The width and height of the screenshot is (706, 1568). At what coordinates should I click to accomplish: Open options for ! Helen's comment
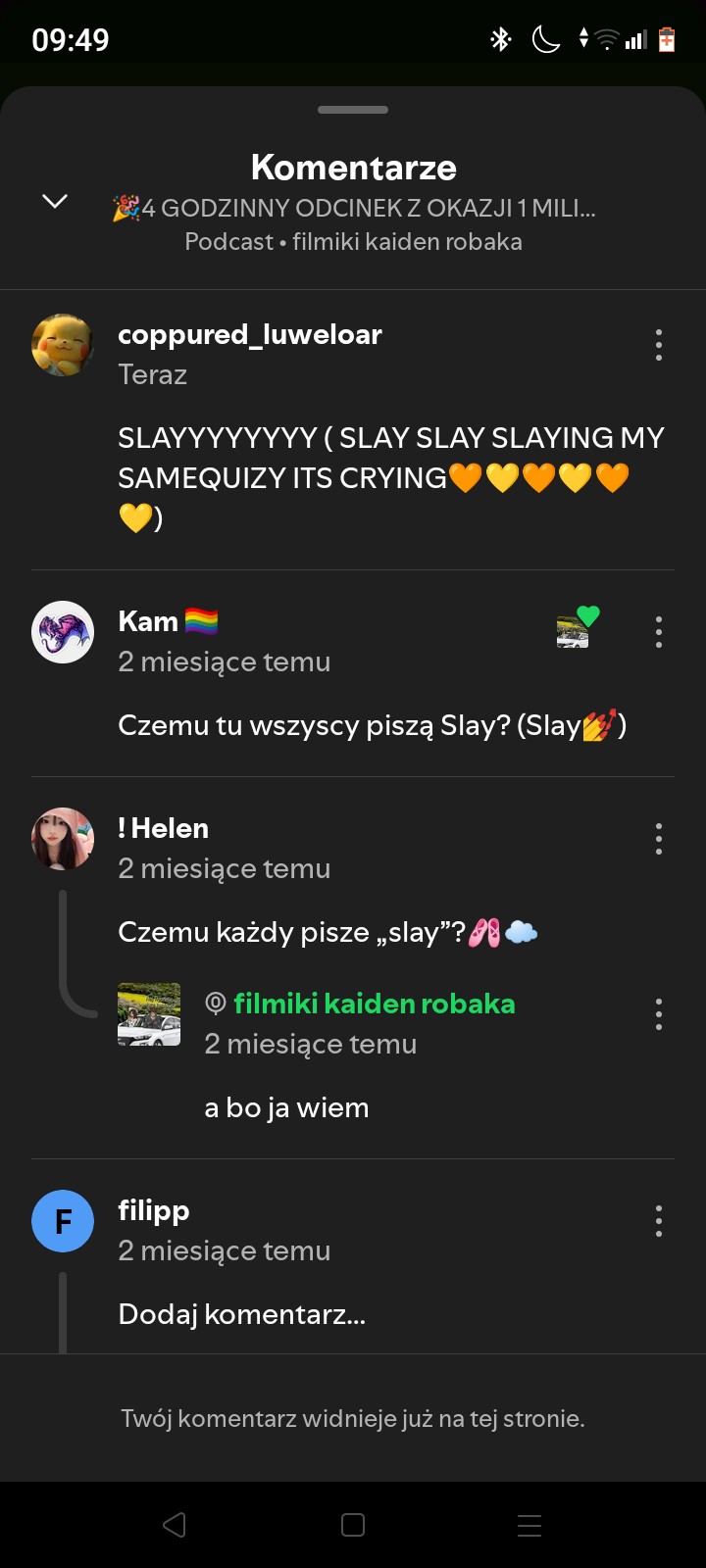click(x=658, y=839)
